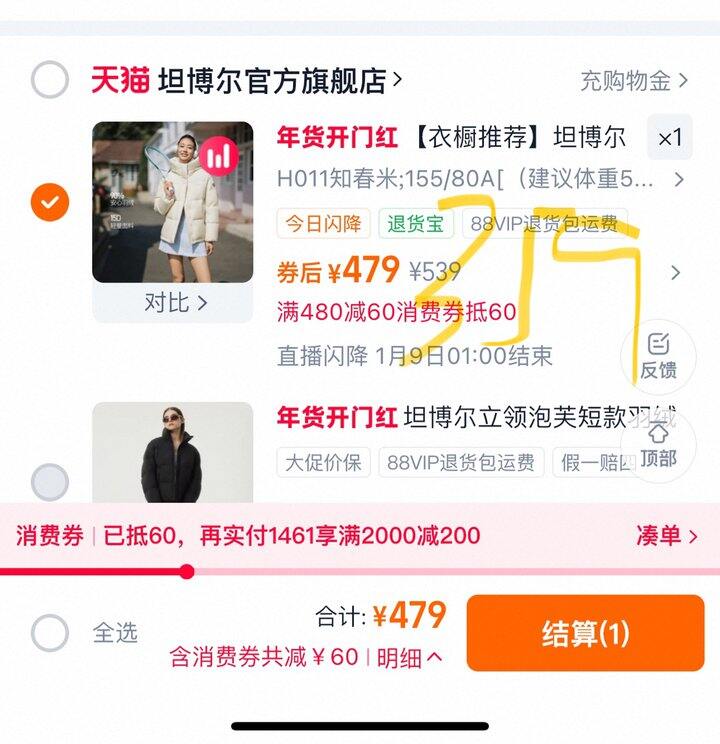This screenshot has height=744, width=720.
Task: Toggle 全选 to select all items
Action: pyautogui.click(x=49, y=633)
